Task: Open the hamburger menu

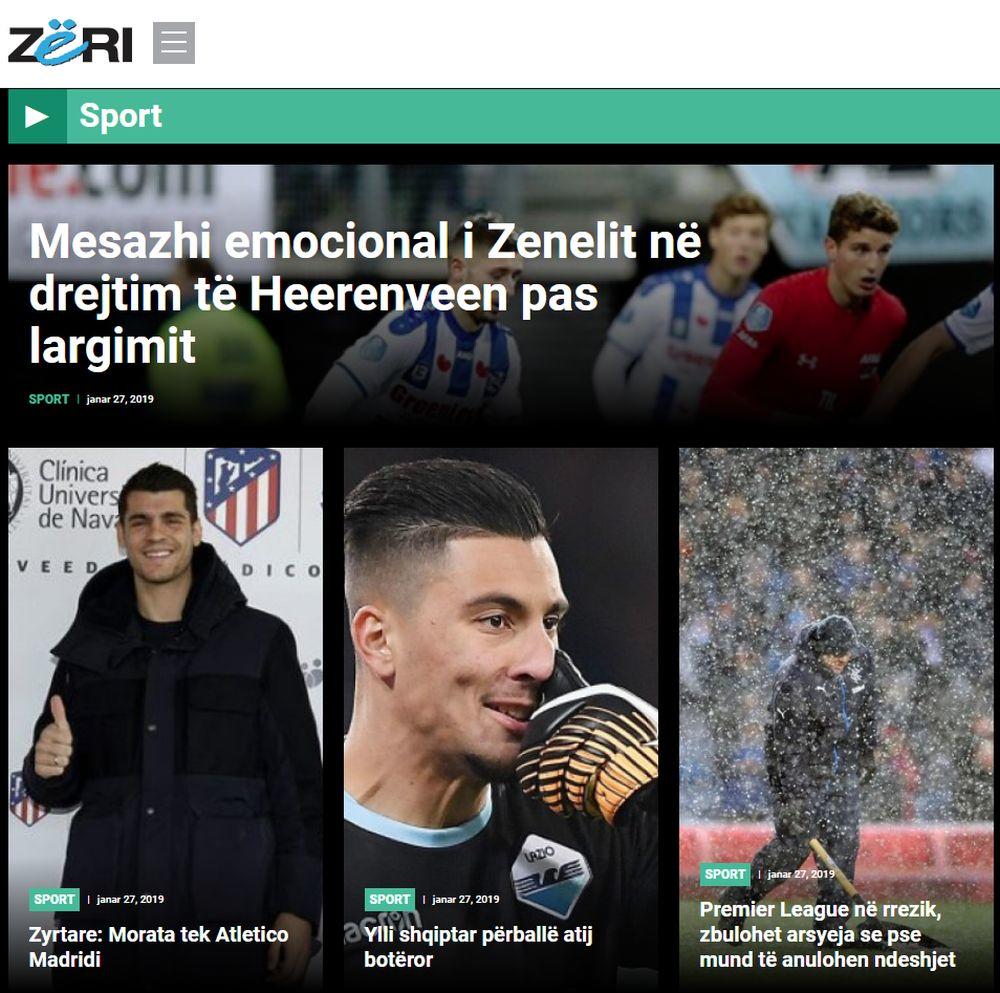Action: click(x=174, y=43)
